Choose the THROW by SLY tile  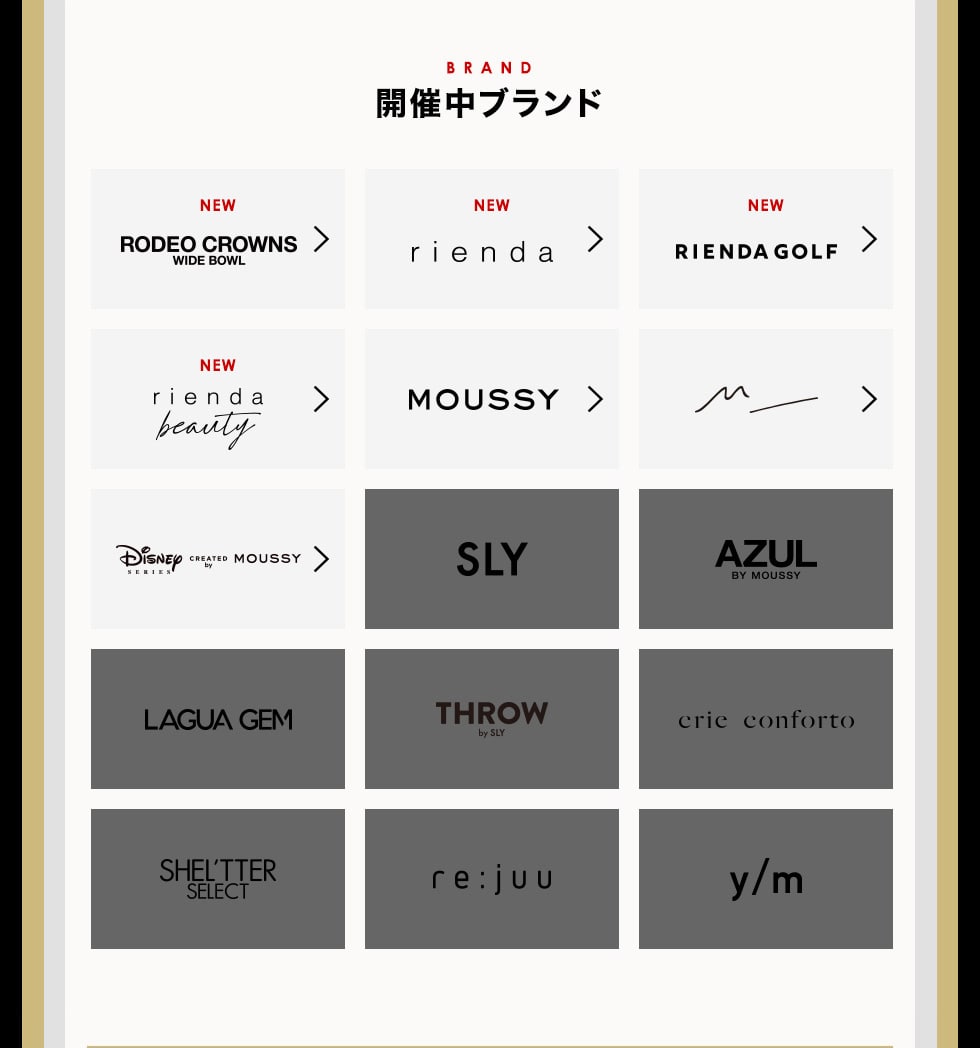pos(491,719)
